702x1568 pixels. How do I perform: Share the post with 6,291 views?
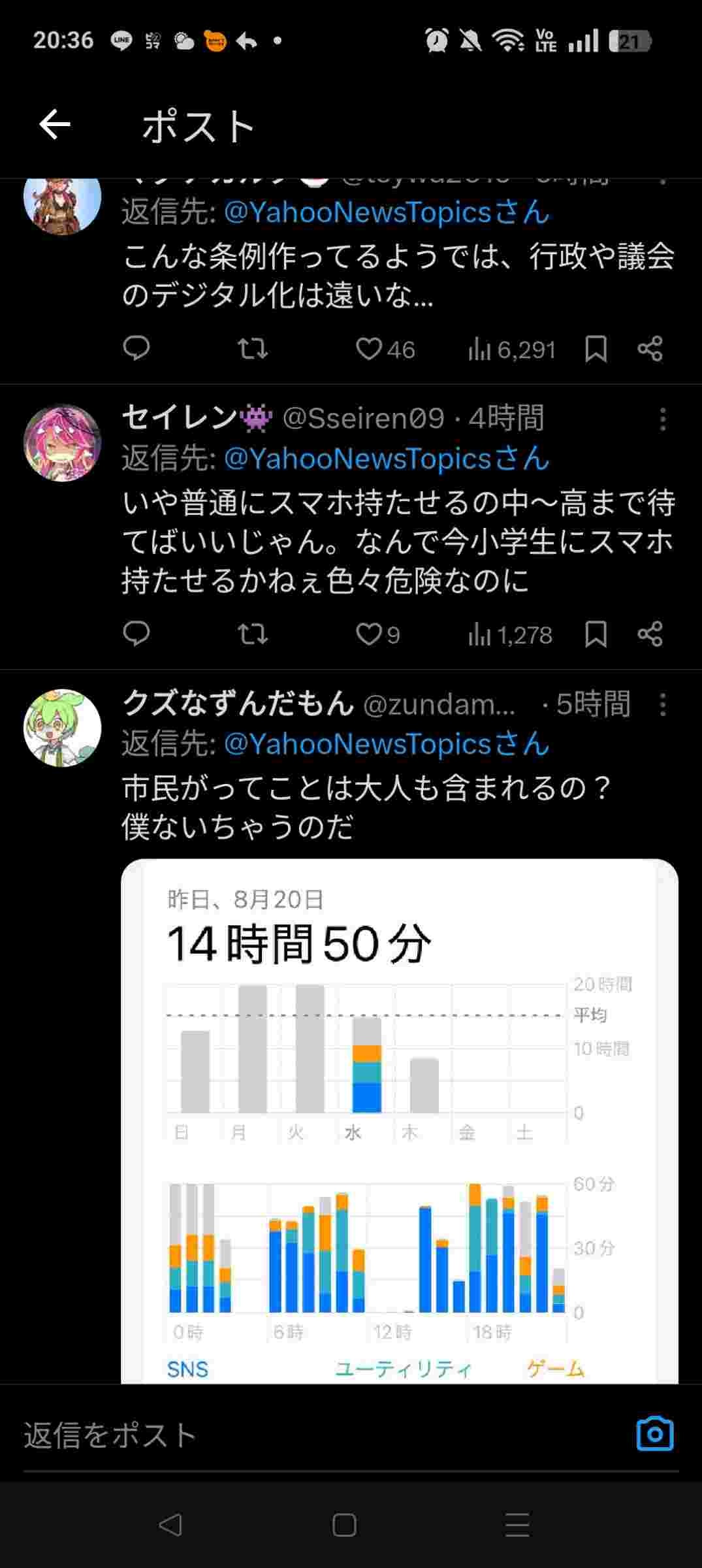[x=650, y=349]
